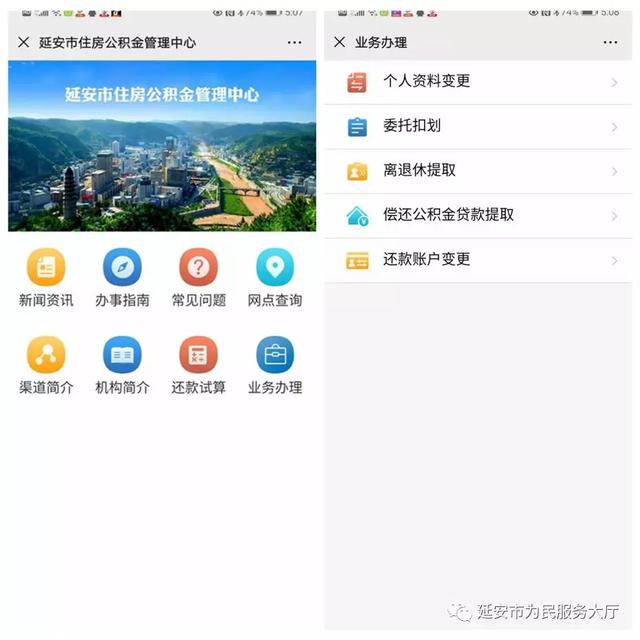Close the 延安市住房公积金管理中心 page

[x=24, y=43]
